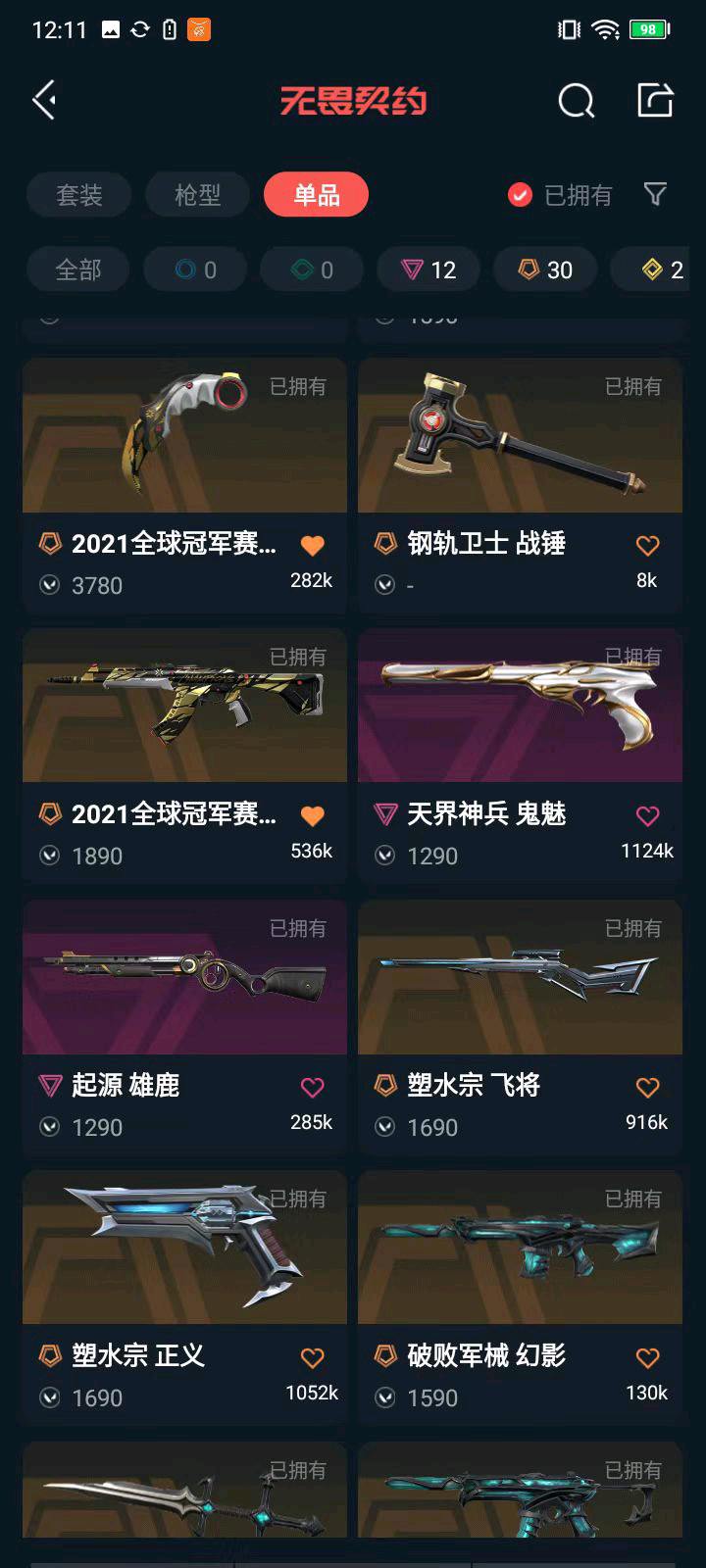Viewport: 706px width, 1568px height.
Task: Open the search icon in the header
Action: (576, 100)
